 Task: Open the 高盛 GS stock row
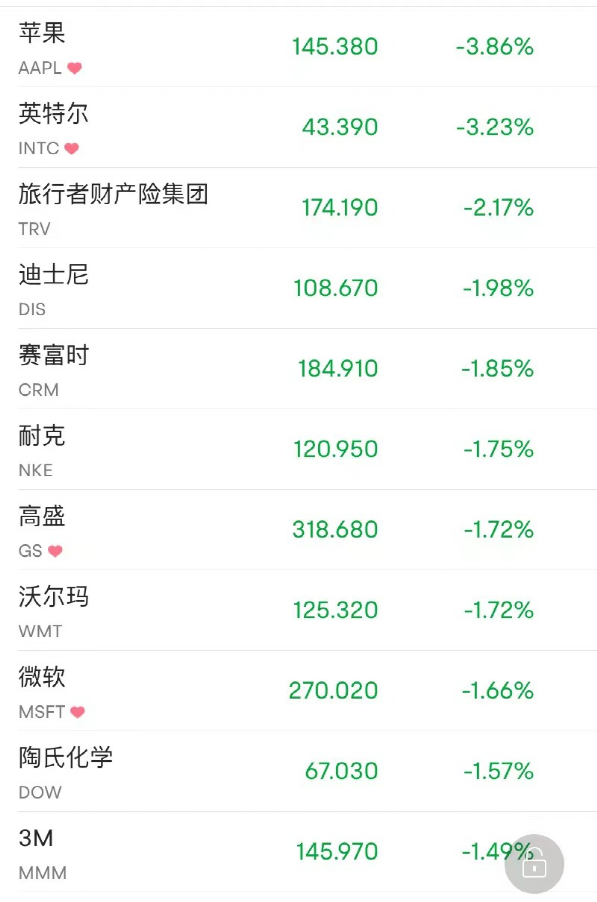[x=298, y=530]
